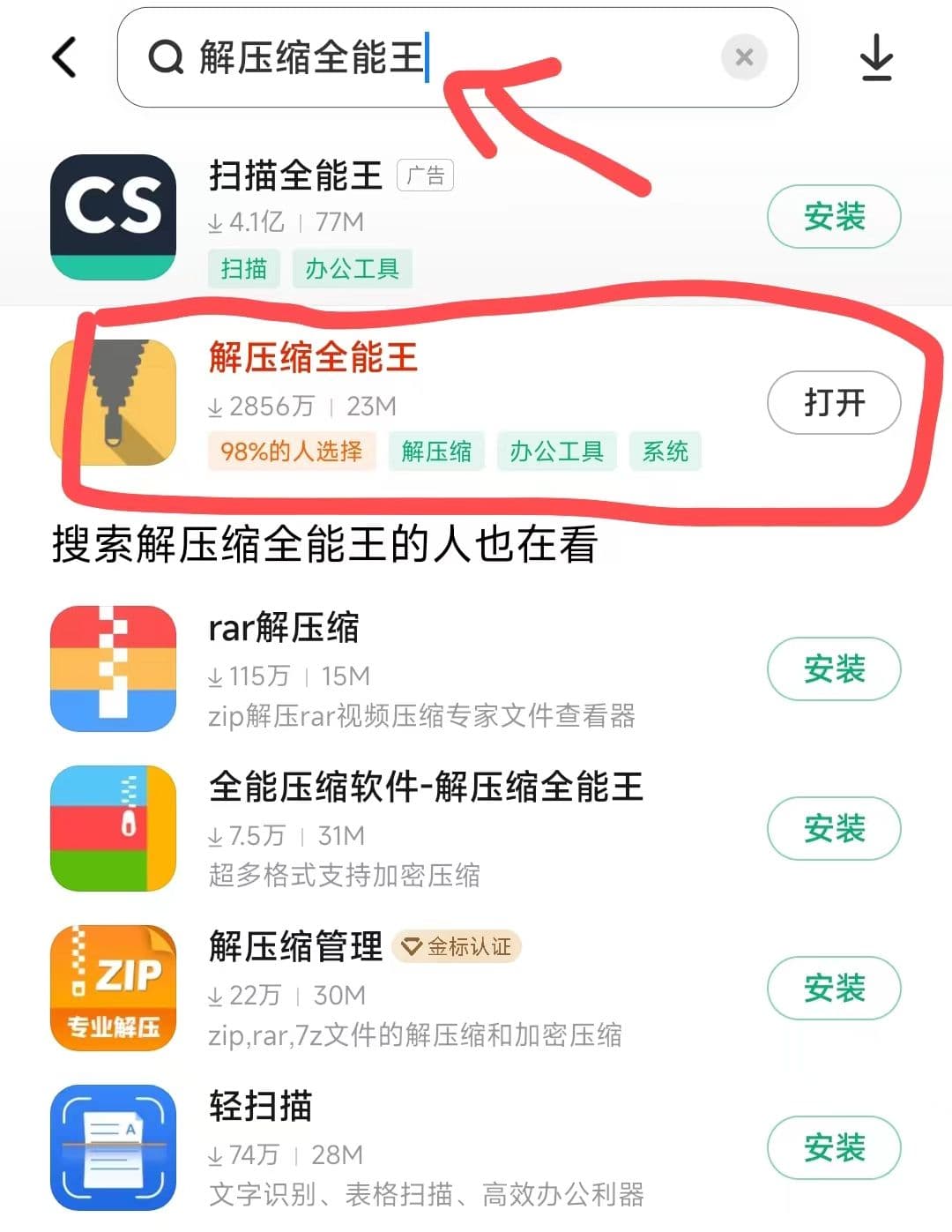The image size is (952, 1232).
Task: Select the 系统 tag chip
Action: coord(665,452)
